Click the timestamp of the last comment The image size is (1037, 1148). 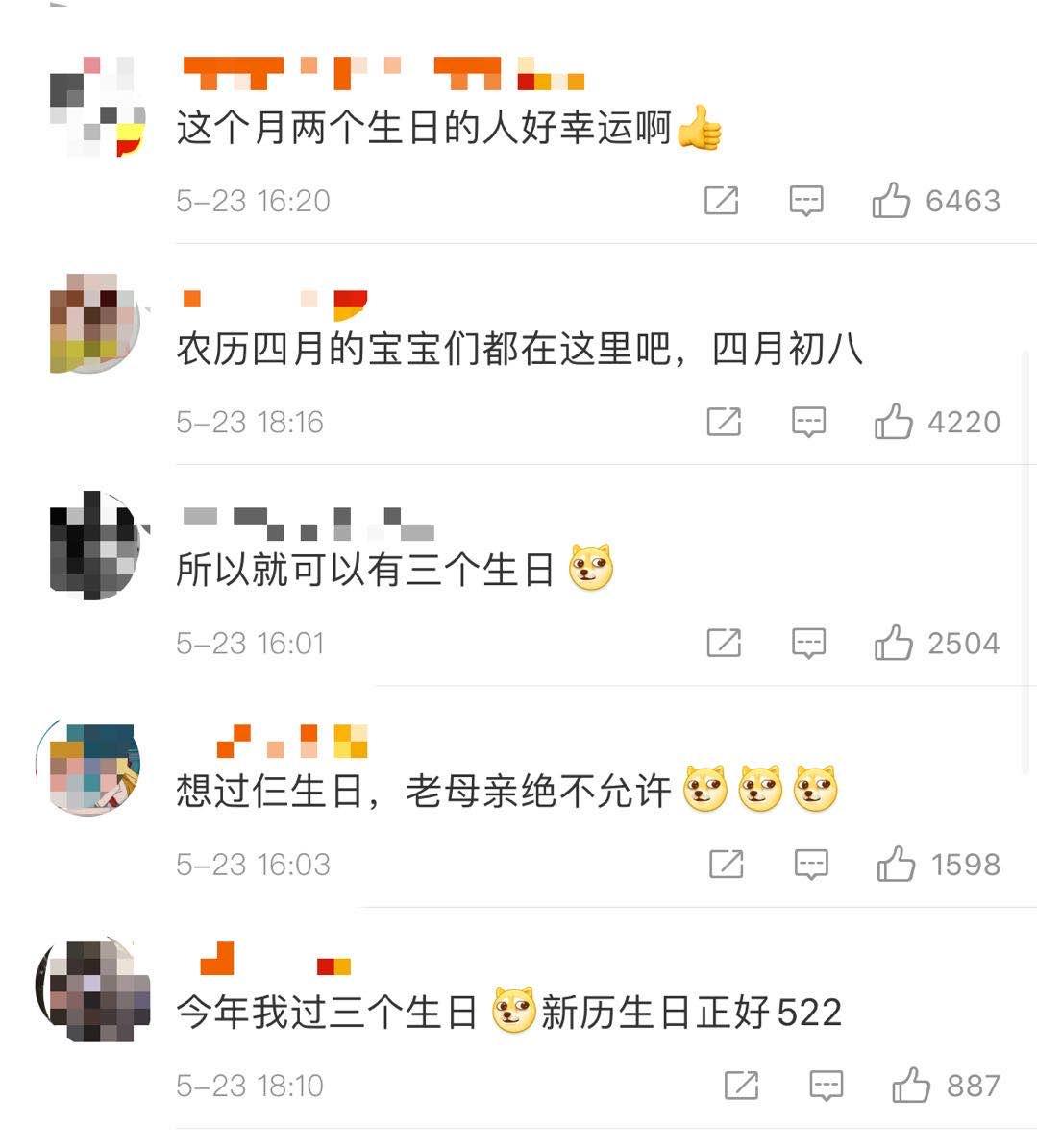(249, 1086)
